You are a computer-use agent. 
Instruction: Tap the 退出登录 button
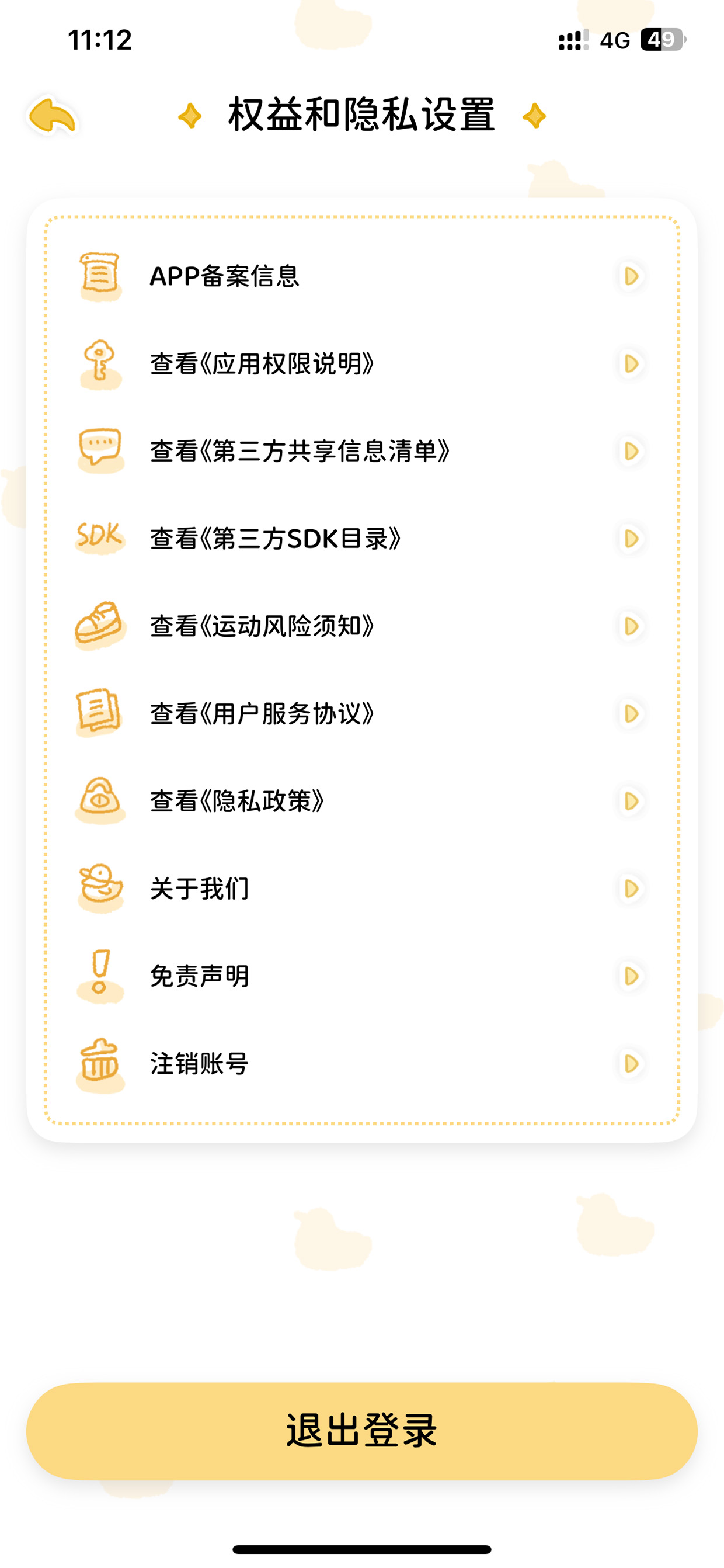click(361, 1431)
